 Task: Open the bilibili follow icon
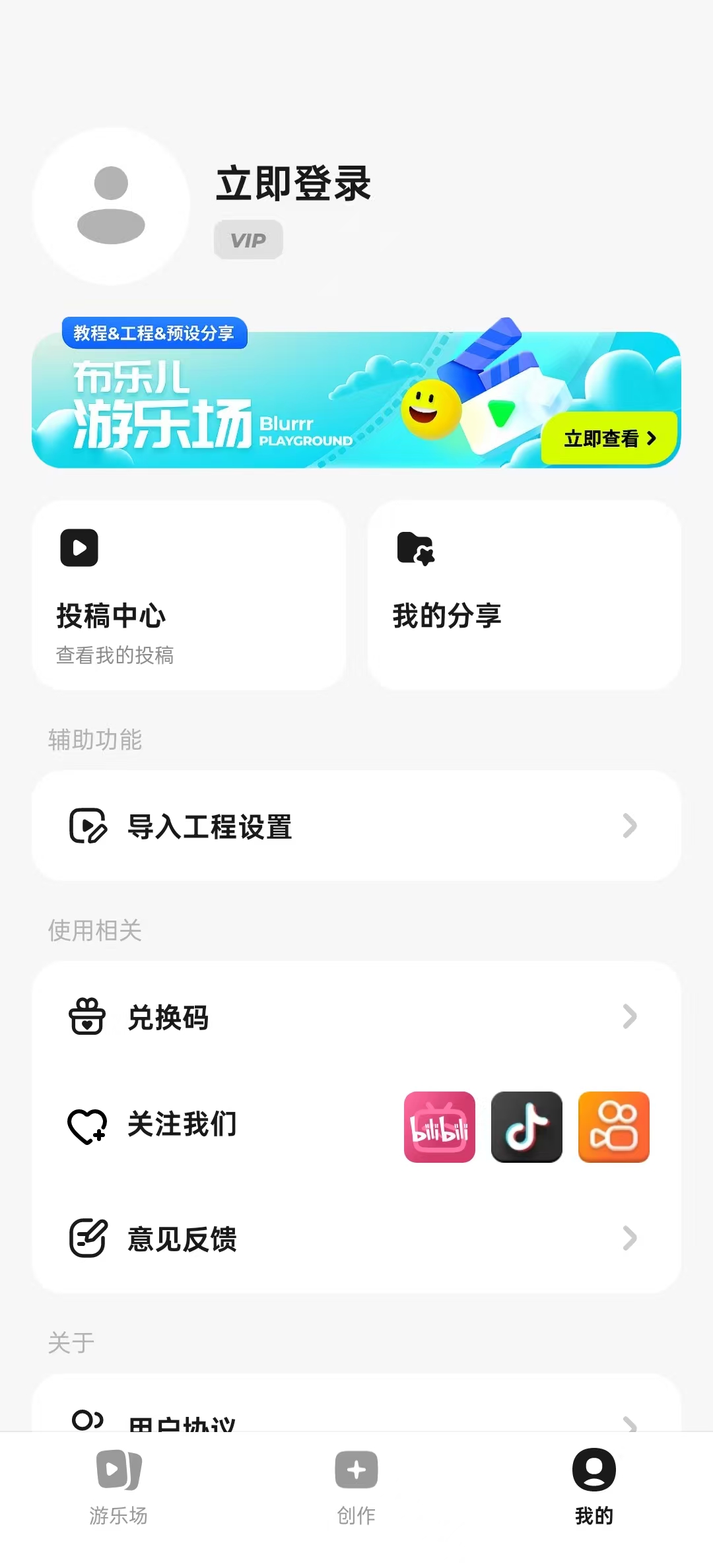point(440,1127)
